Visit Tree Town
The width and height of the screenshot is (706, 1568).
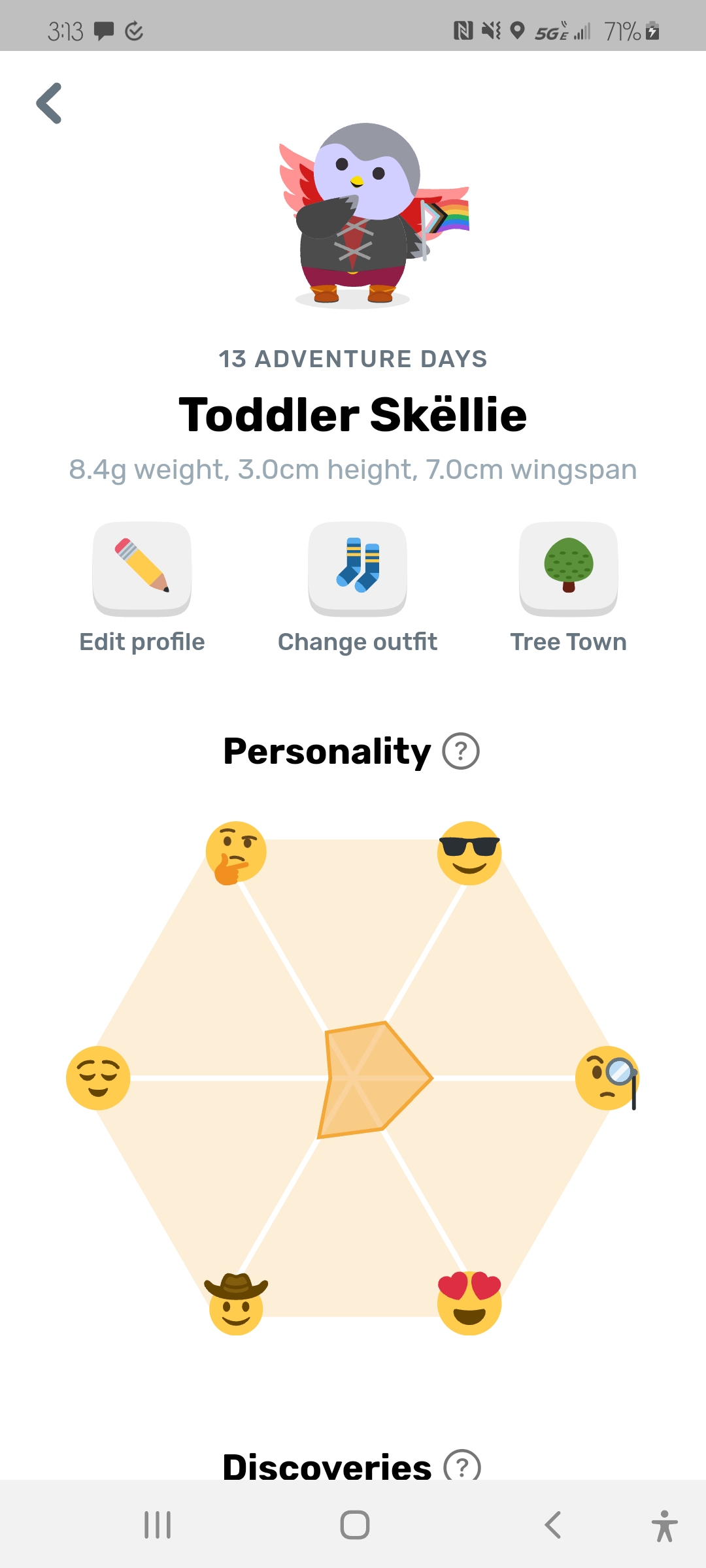[568, 568]
